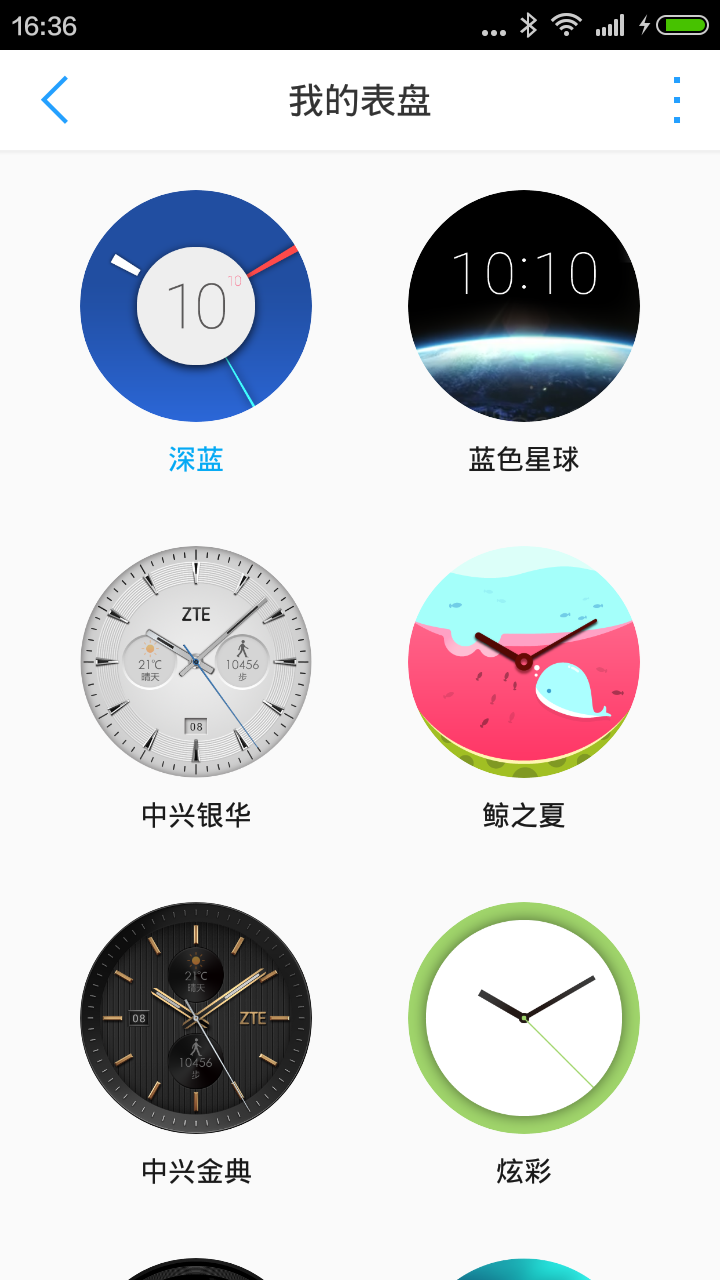This screenshot has height=1280, width=720.
Task: Tap the 中兴银华 label text
Action: click(x=196, y=814)
